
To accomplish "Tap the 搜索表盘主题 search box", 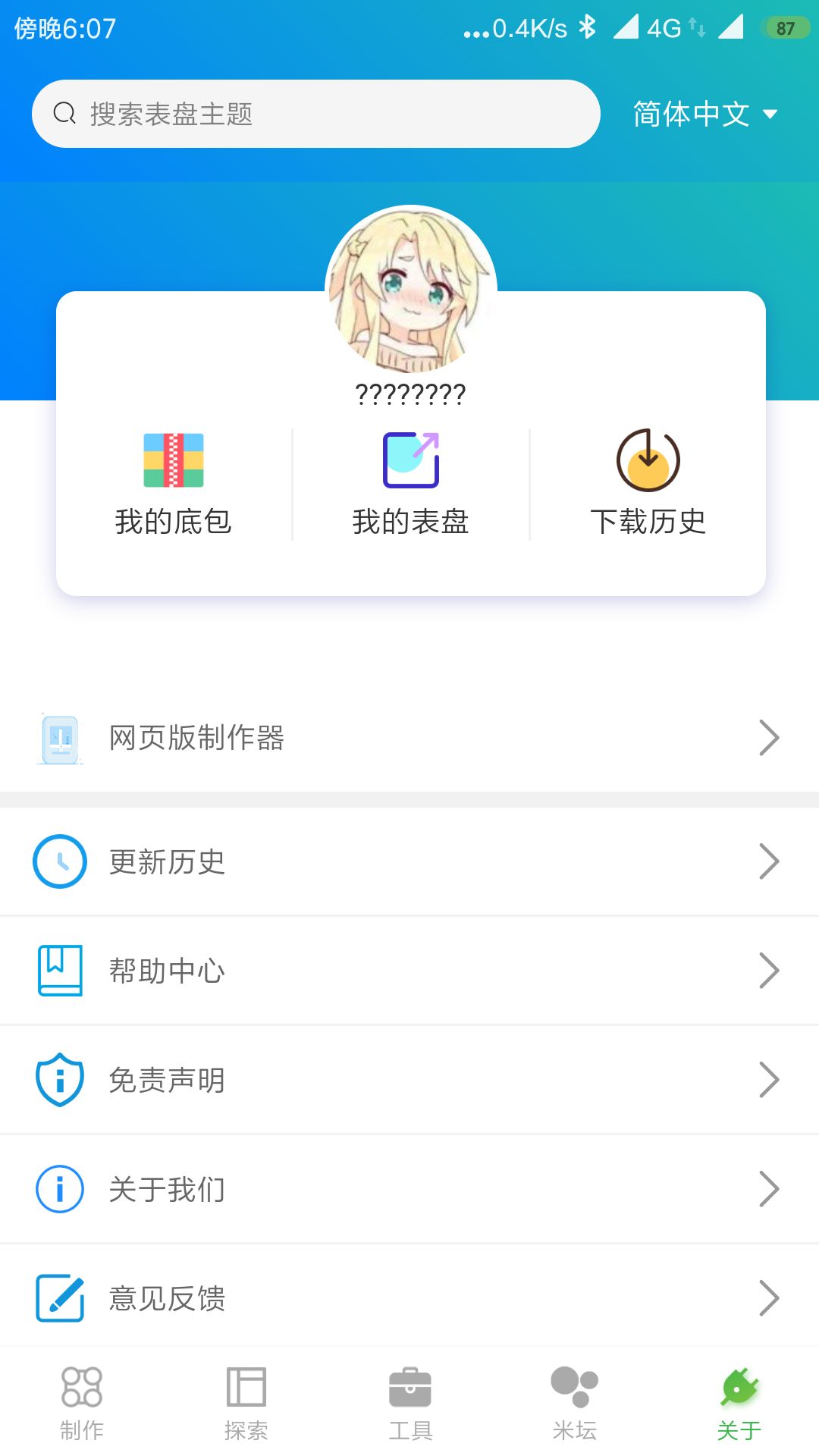I will pos(315,114).
